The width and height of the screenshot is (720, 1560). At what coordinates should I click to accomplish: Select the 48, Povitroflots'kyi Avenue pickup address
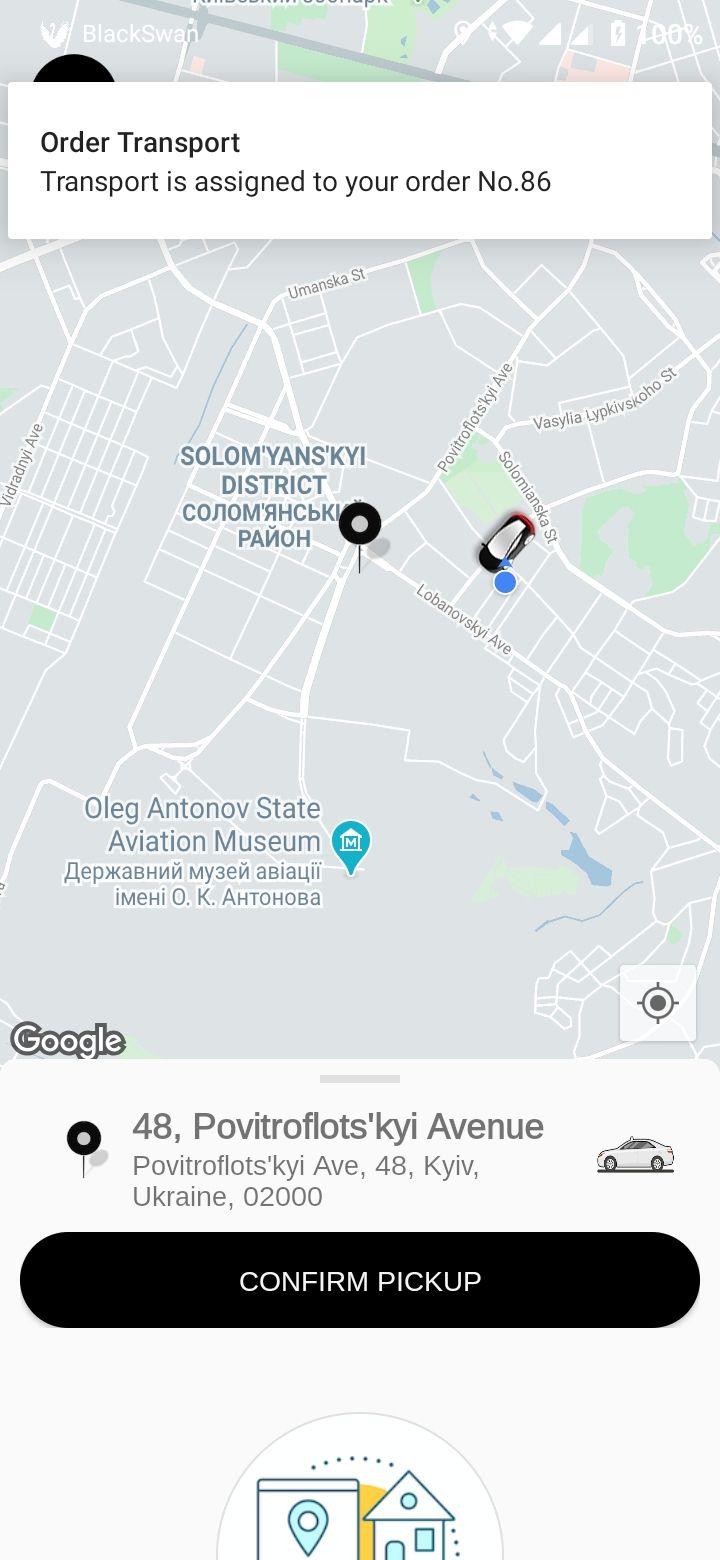(338, 1158)
